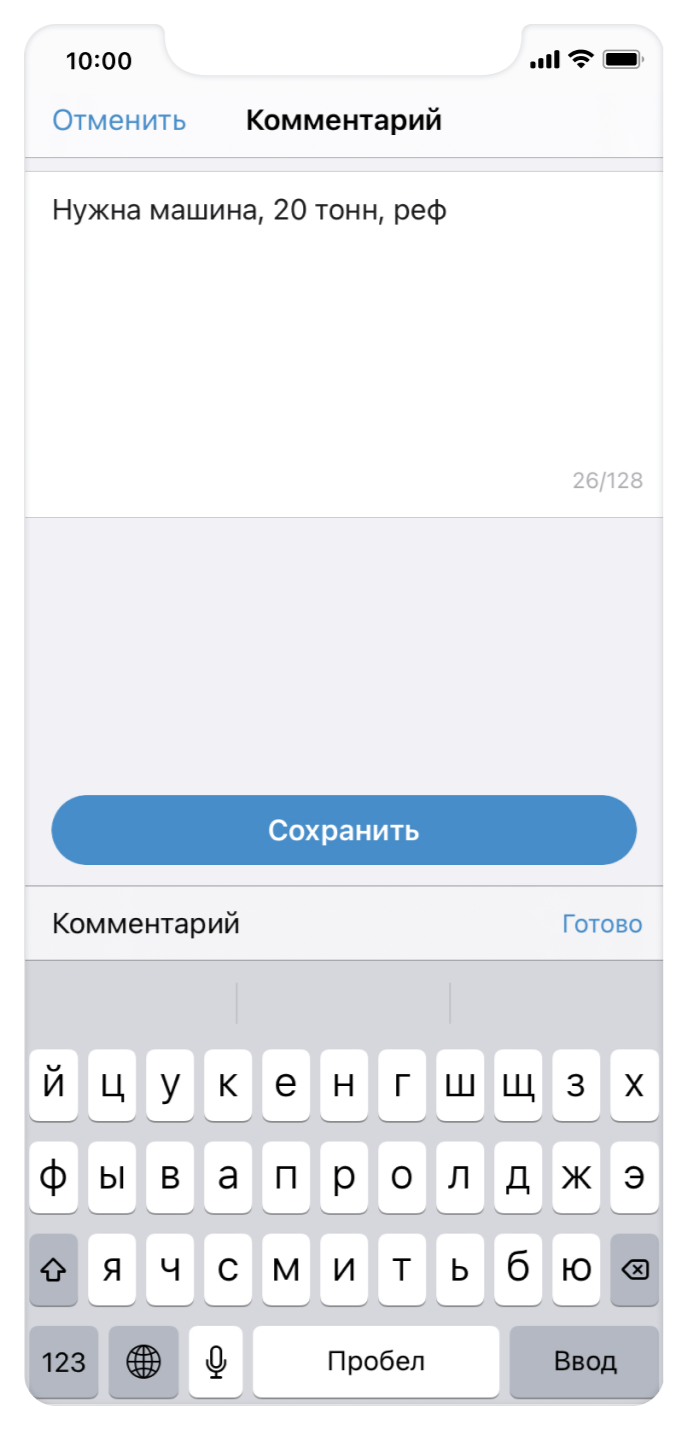Start dictation with the microphone key
The height and width of the screenshot is (1430, 688).
tap(215, 1361)
